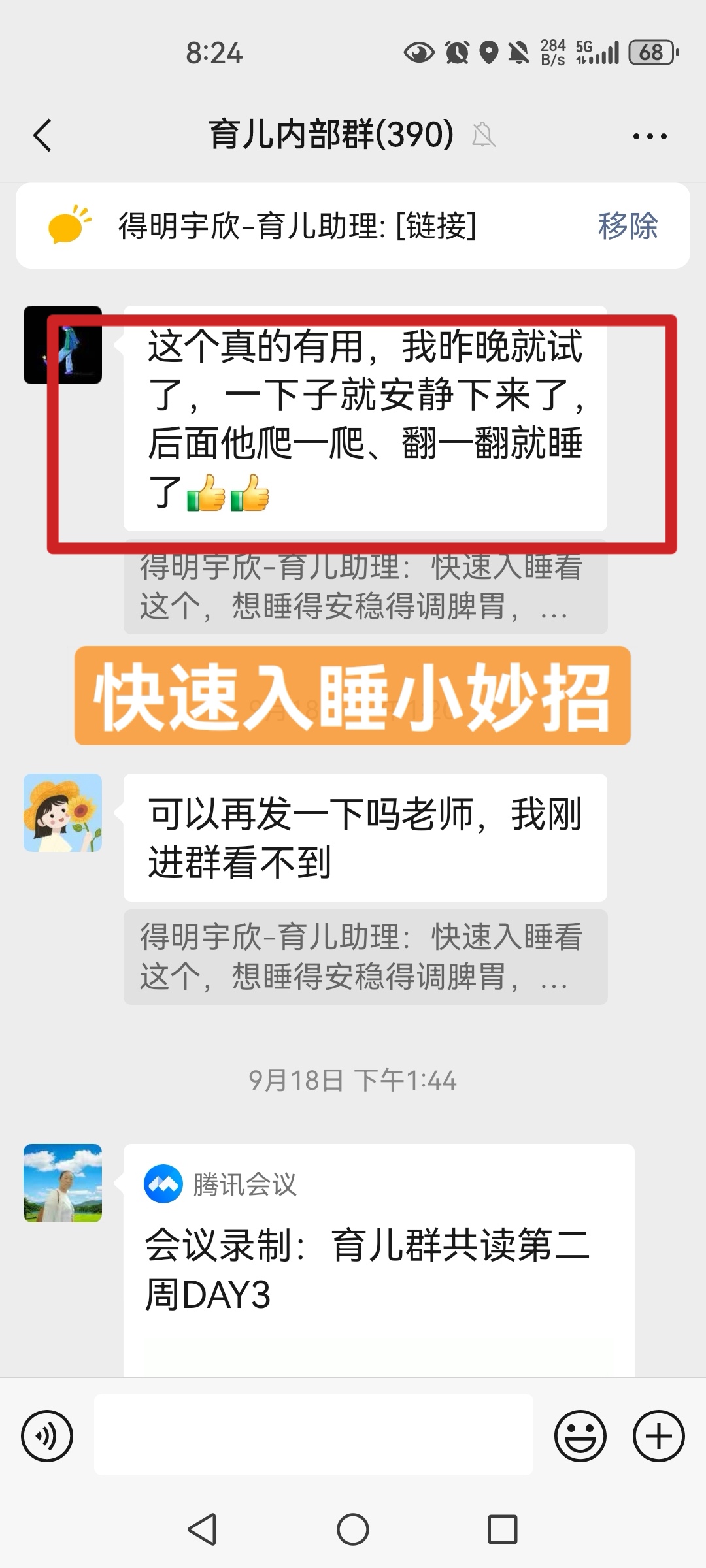The image size is (706, 1568).
Task: Focus the message text field
Action: tap(314, 1434)
